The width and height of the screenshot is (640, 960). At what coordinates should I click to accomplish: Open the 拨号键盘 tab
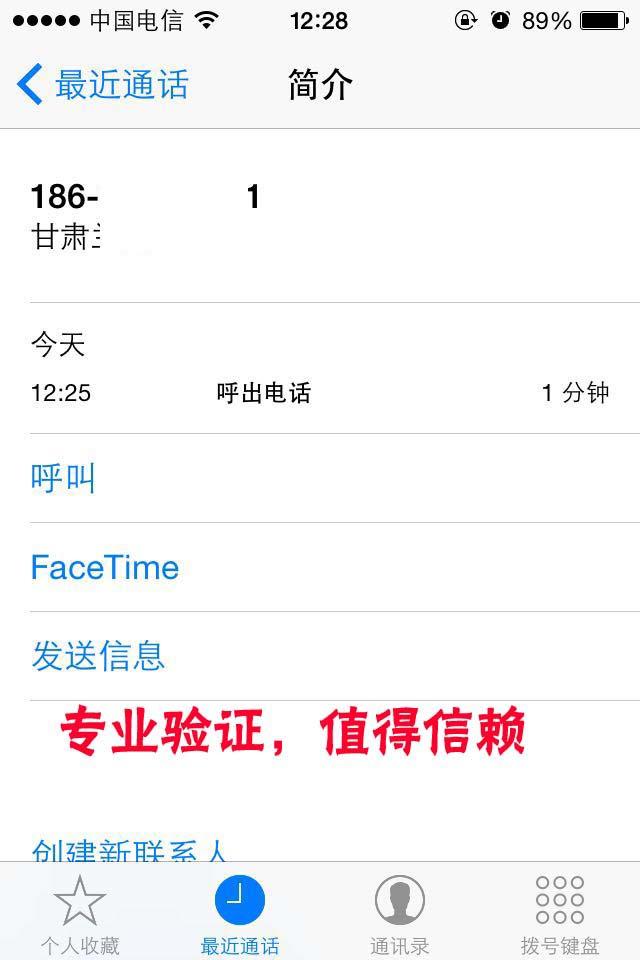pyautogui.click(x=560, y=912)
